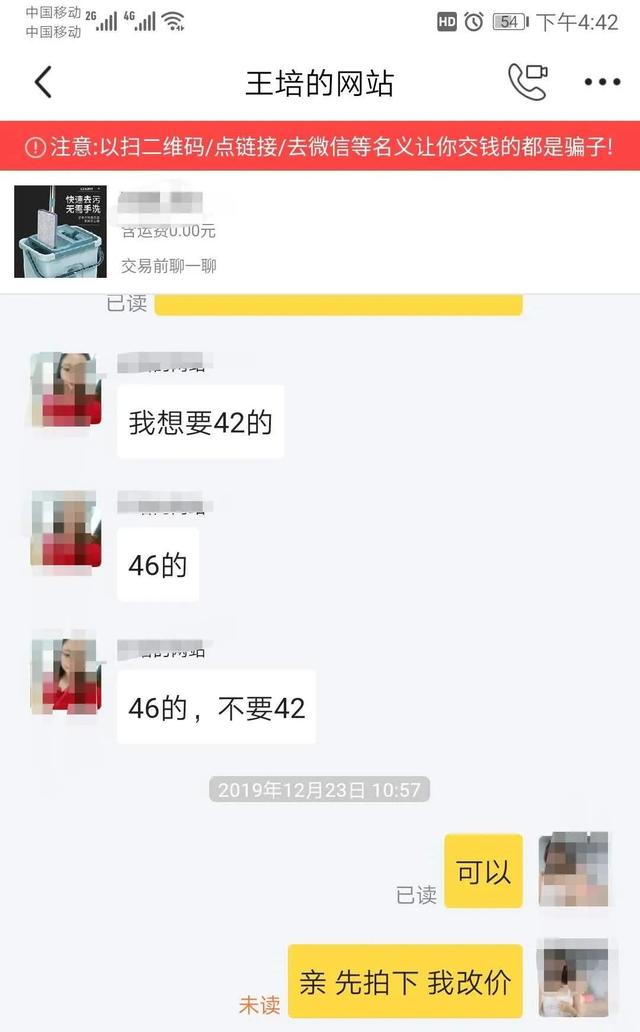Open the three-dot overflow menu
The image size is (640, 1032).
click(602, 82)
